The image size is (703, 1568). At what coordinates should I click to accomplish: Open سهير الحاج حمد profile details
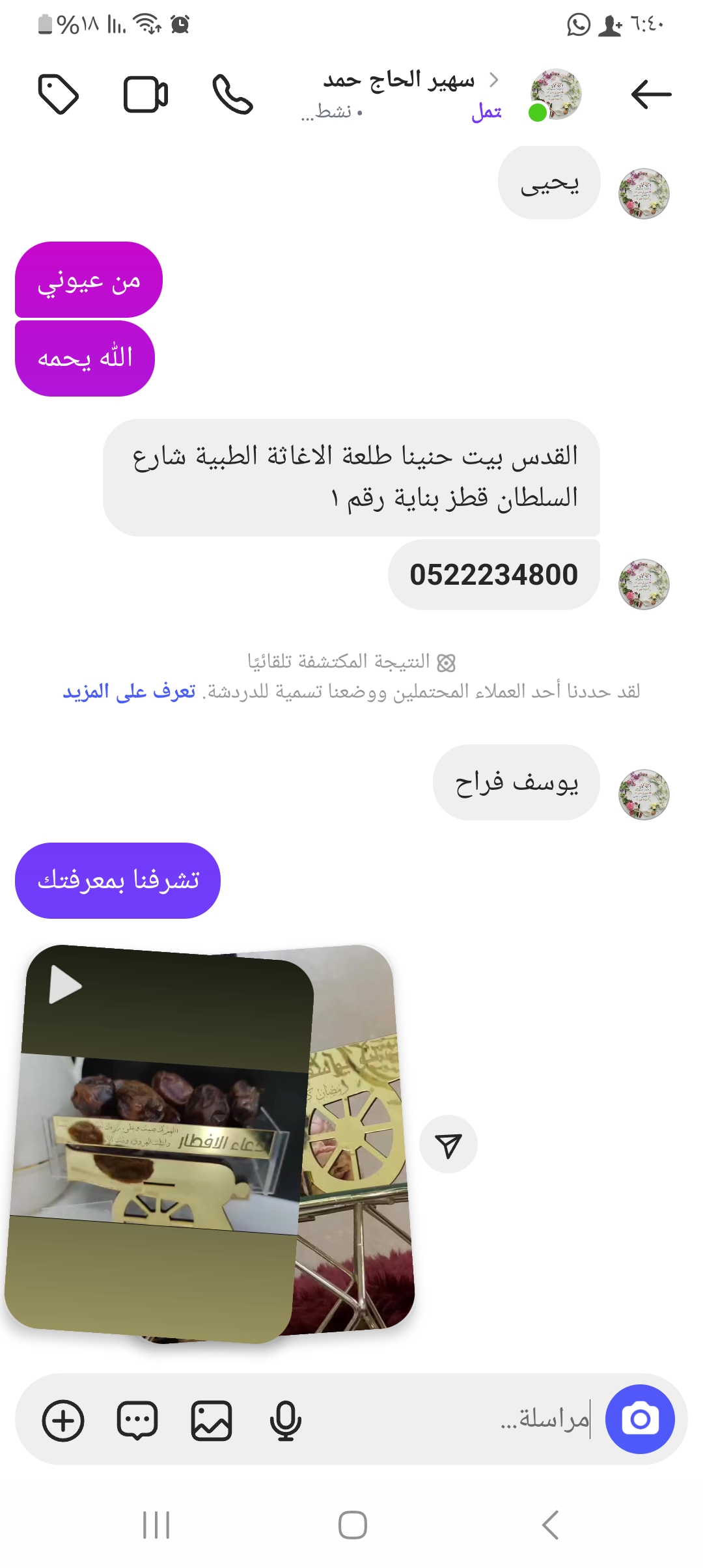[400, 81]
